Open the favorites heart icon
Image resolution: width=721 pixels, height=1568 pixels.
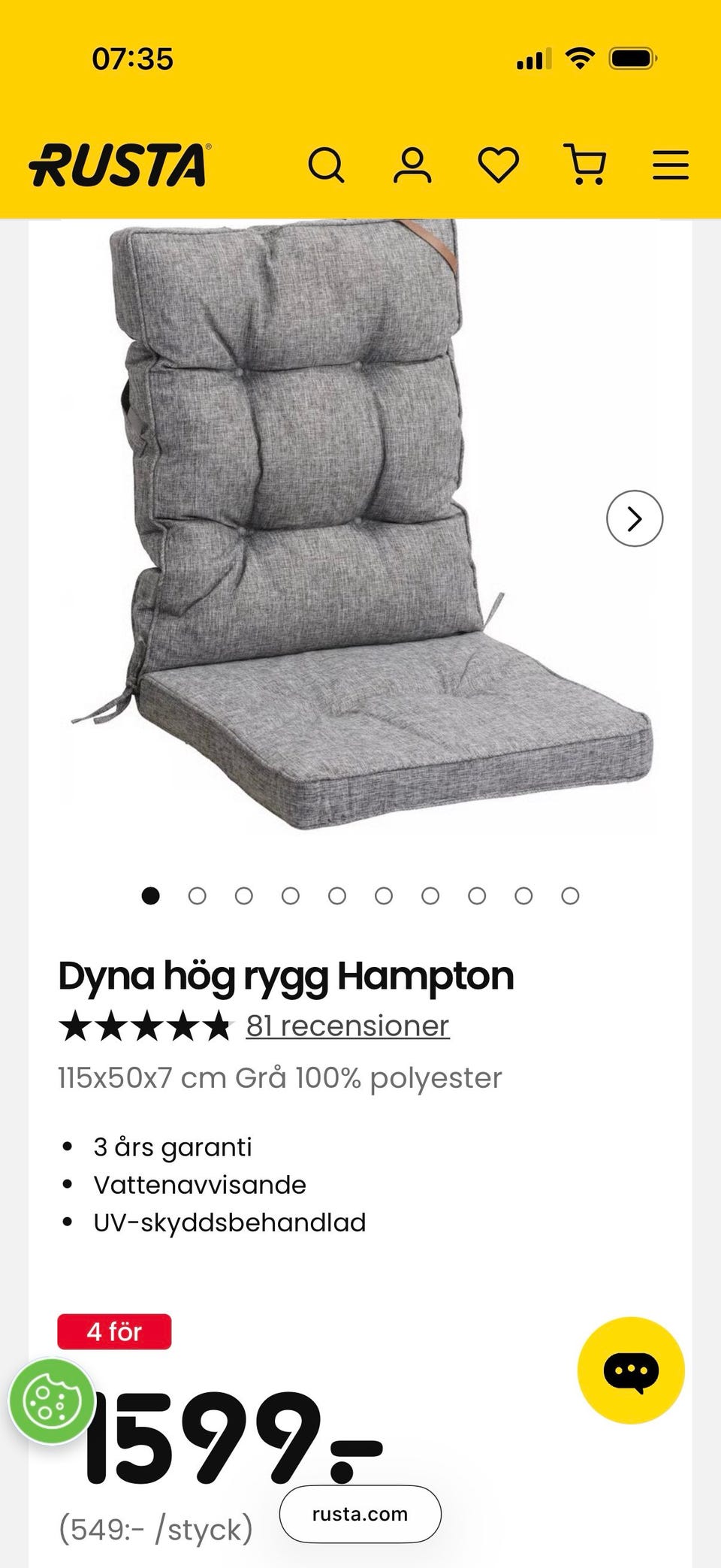499,165
